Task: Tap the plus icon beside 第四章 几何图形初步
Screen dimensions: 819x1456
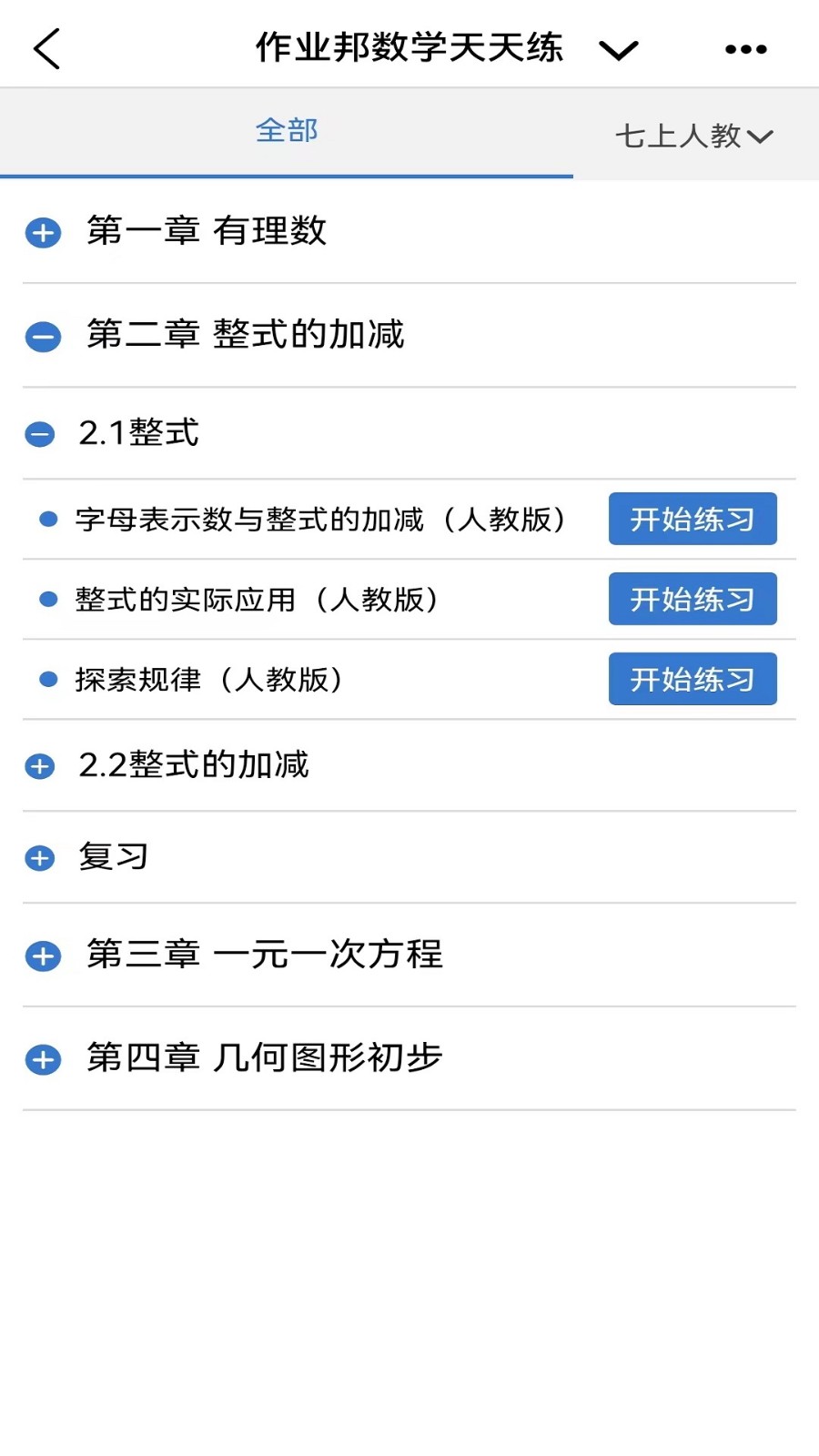Action: (x=42, y=1058)
